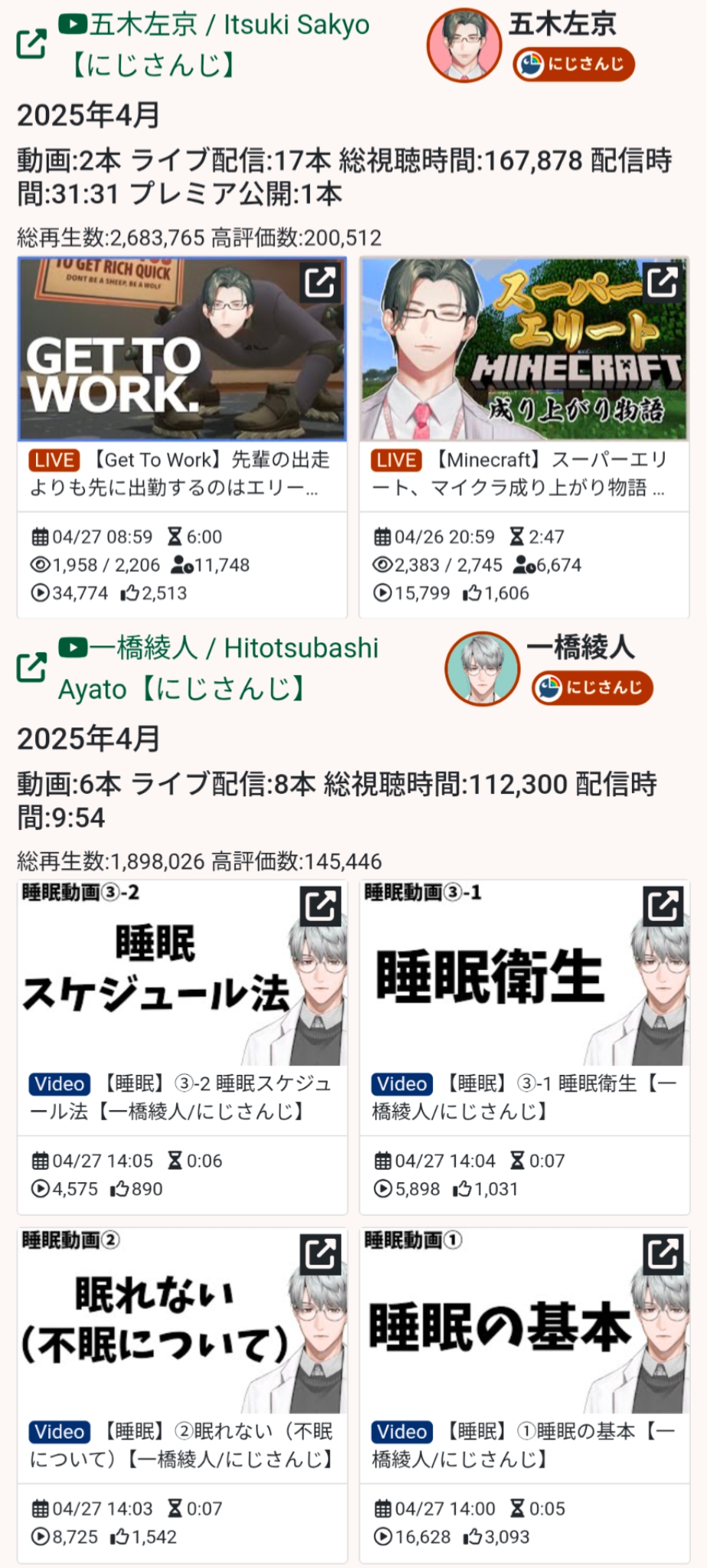Tap 五木左京 profile avatar
The height and width of the screenshot is (1568, 707).
point(464,45)
